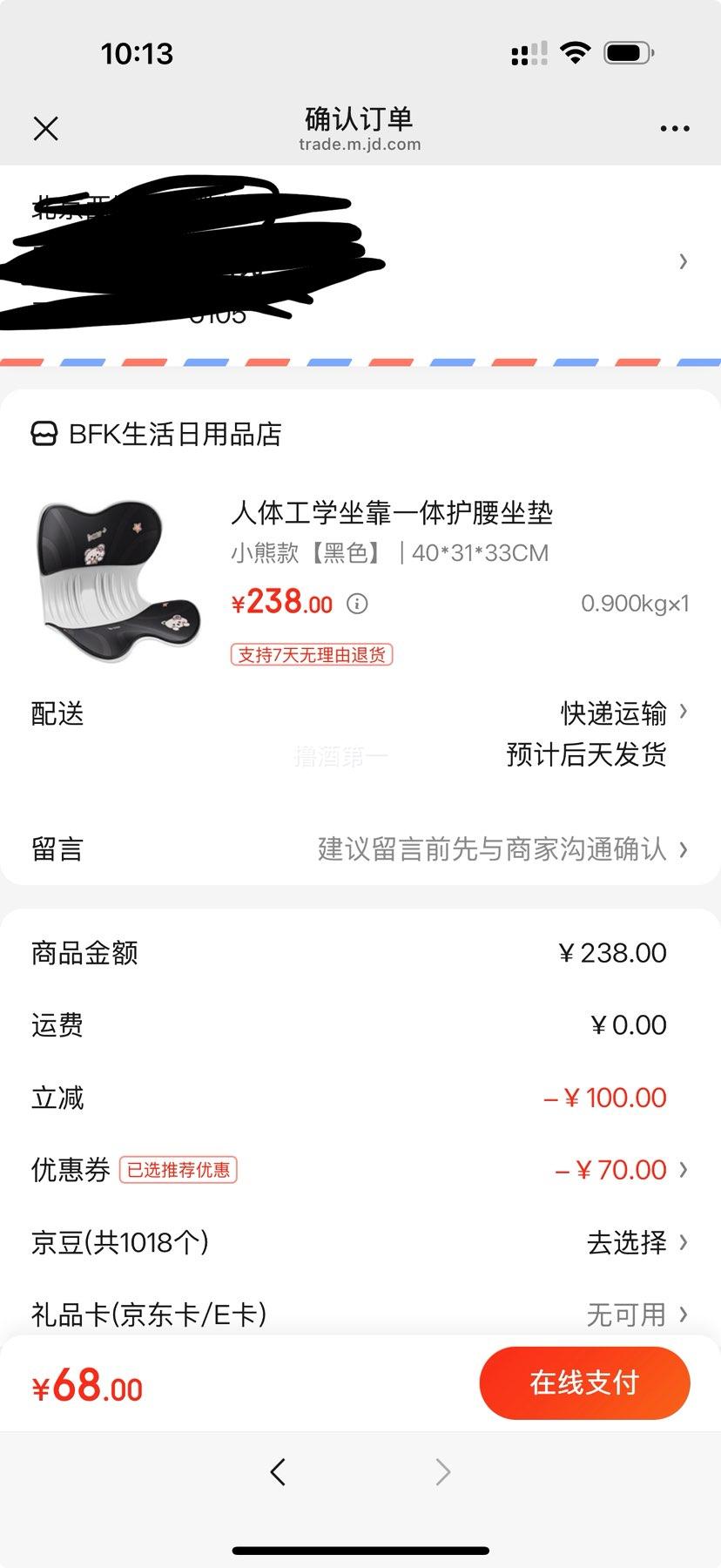Open 礼品卡(京东卡/E卡) row
Screen dimensions: 721x1568
(360, 1314)
